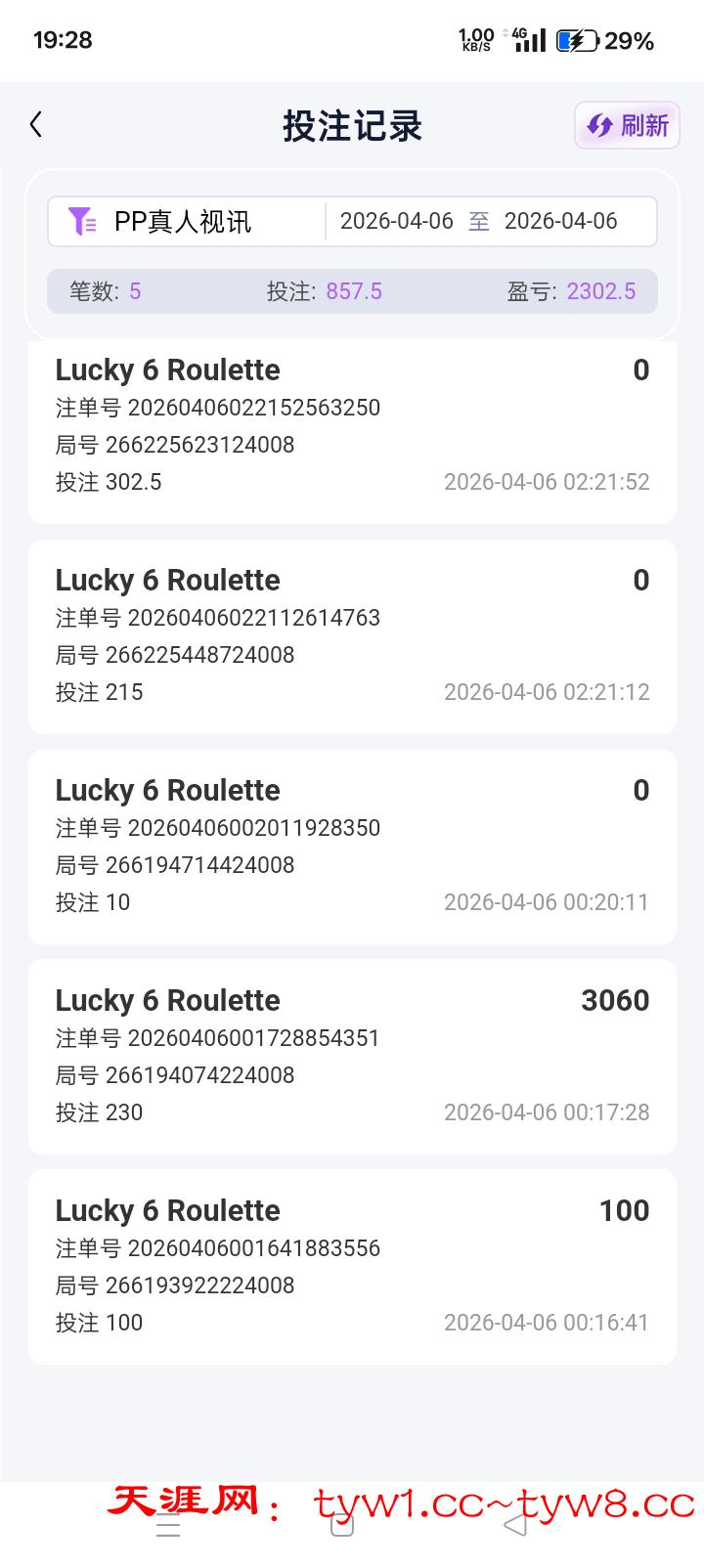
Task: Change the start date 2026-04-06
Action: [x=397, y=222]
